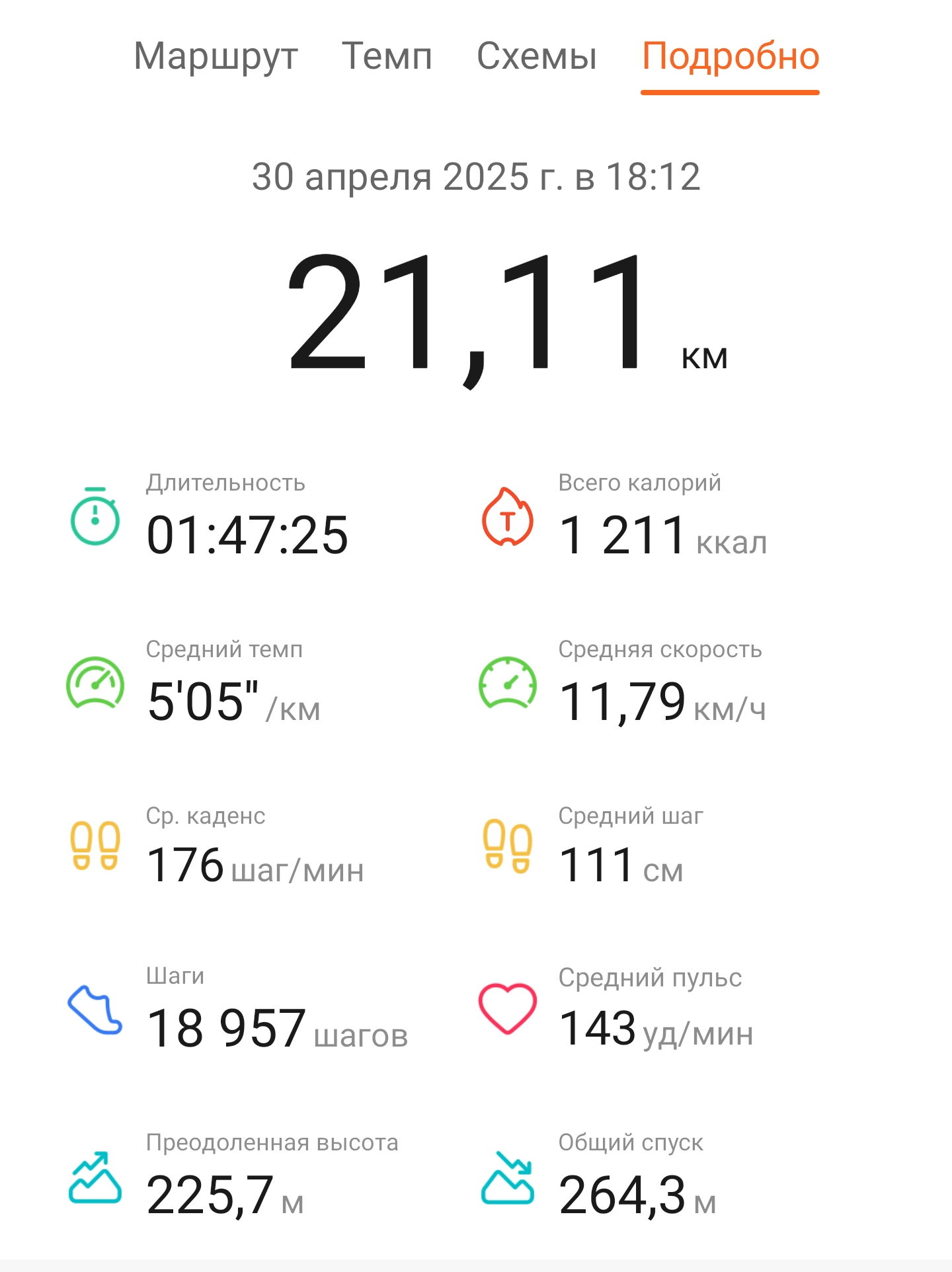
Task: Switch to the Маршрут tab
Action: [216, 57]
